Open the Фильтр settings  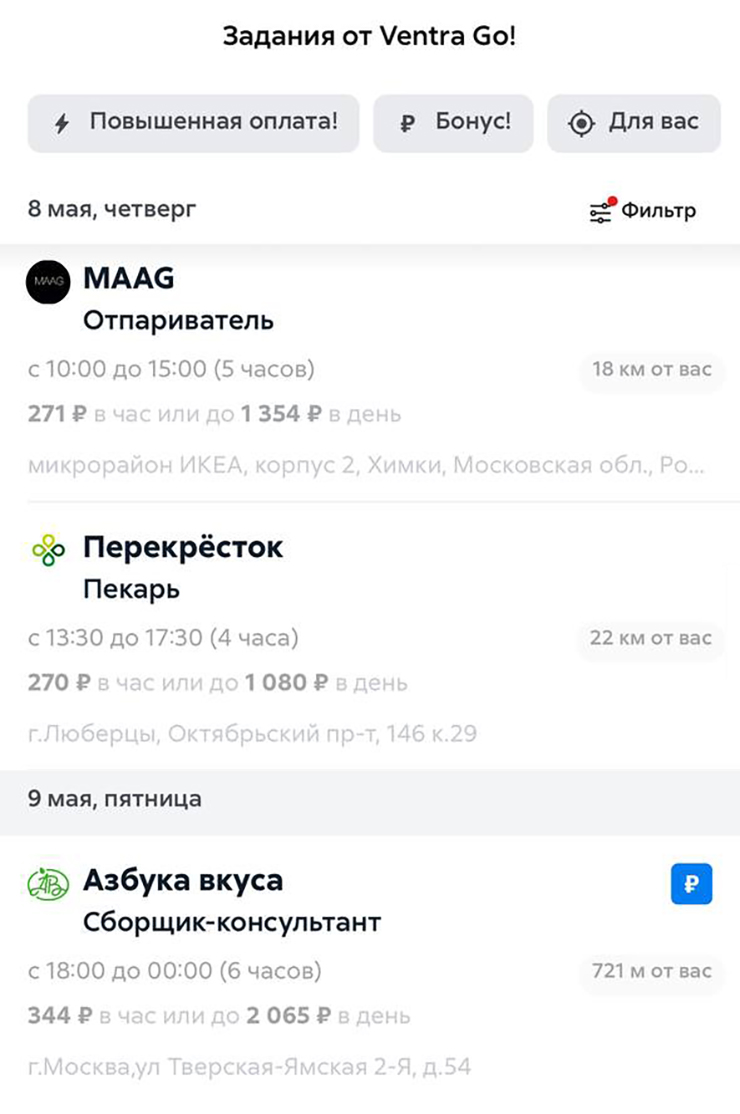point(643,211)
